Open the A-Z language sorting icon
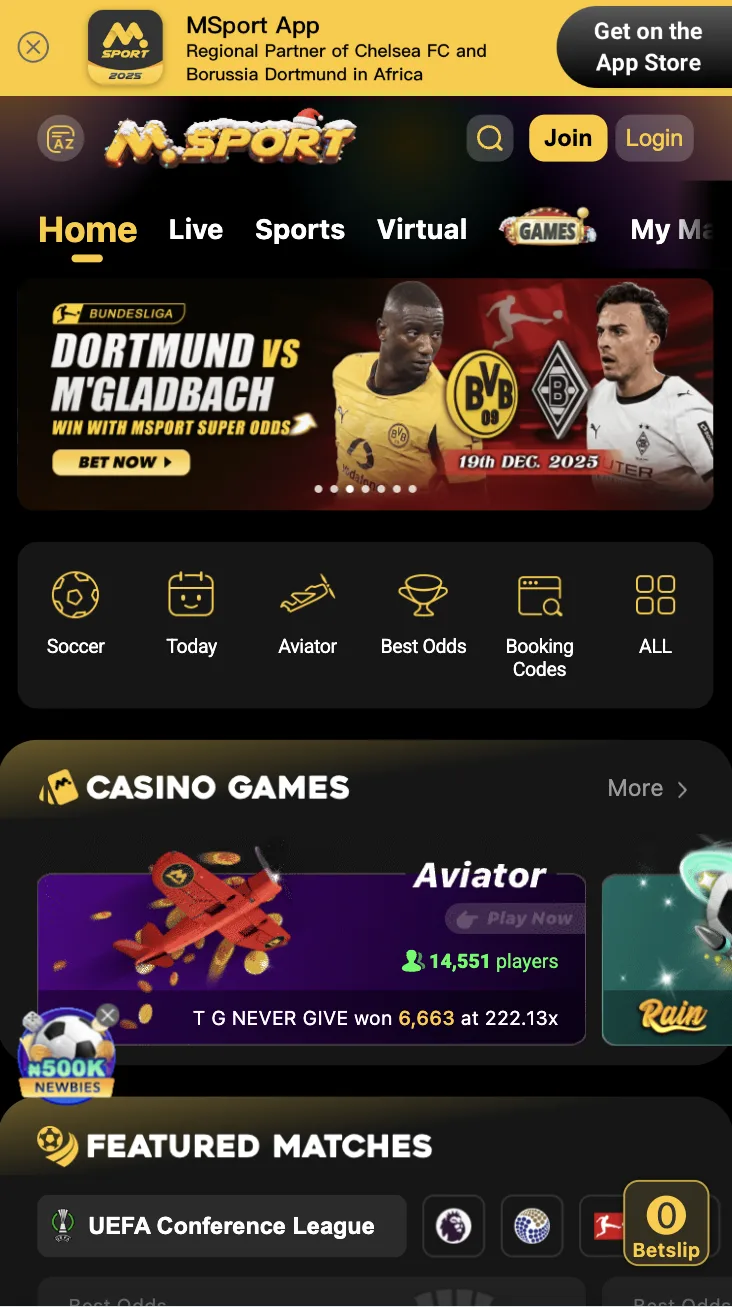This screenshot has height=1307, width=732. point(61,138)
